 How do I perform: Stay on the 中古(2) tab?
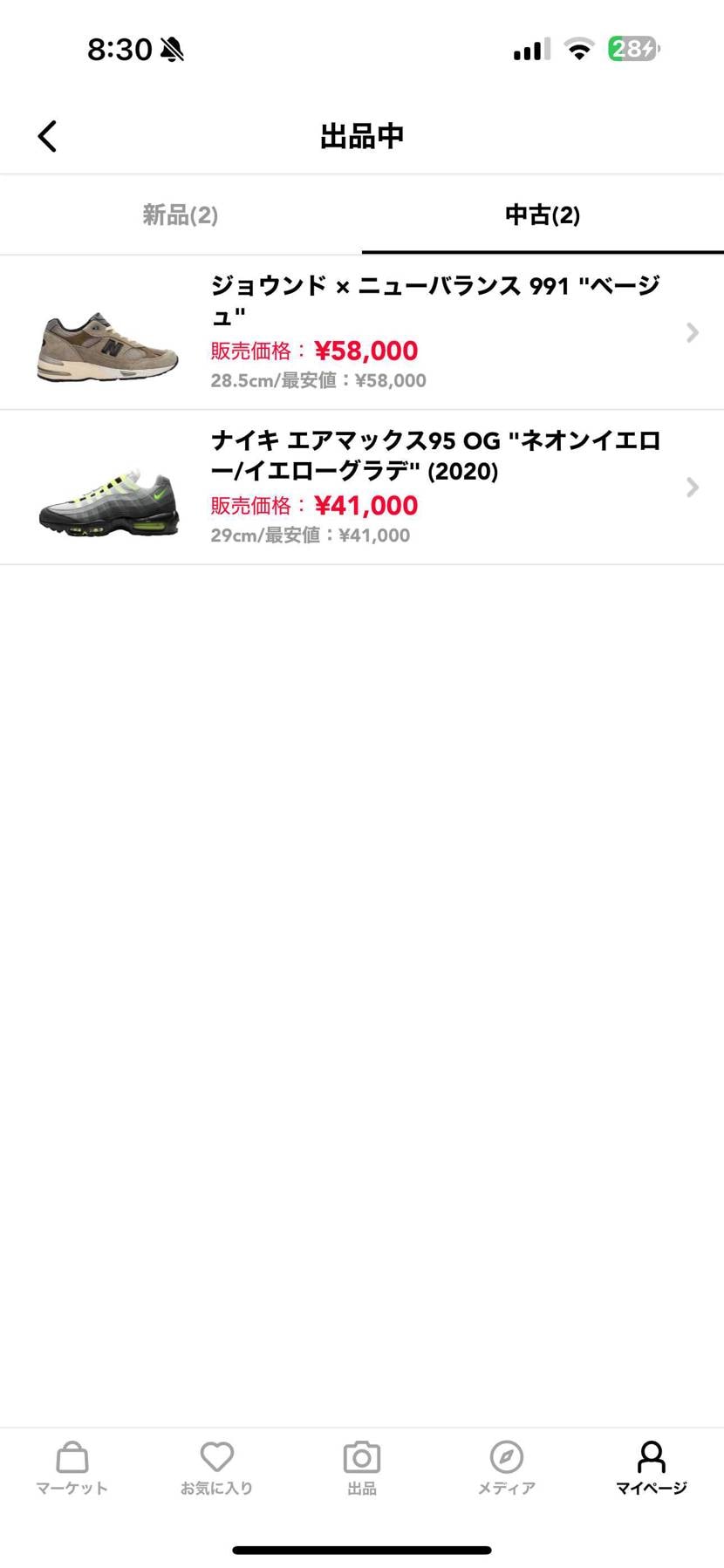[543, 215]
